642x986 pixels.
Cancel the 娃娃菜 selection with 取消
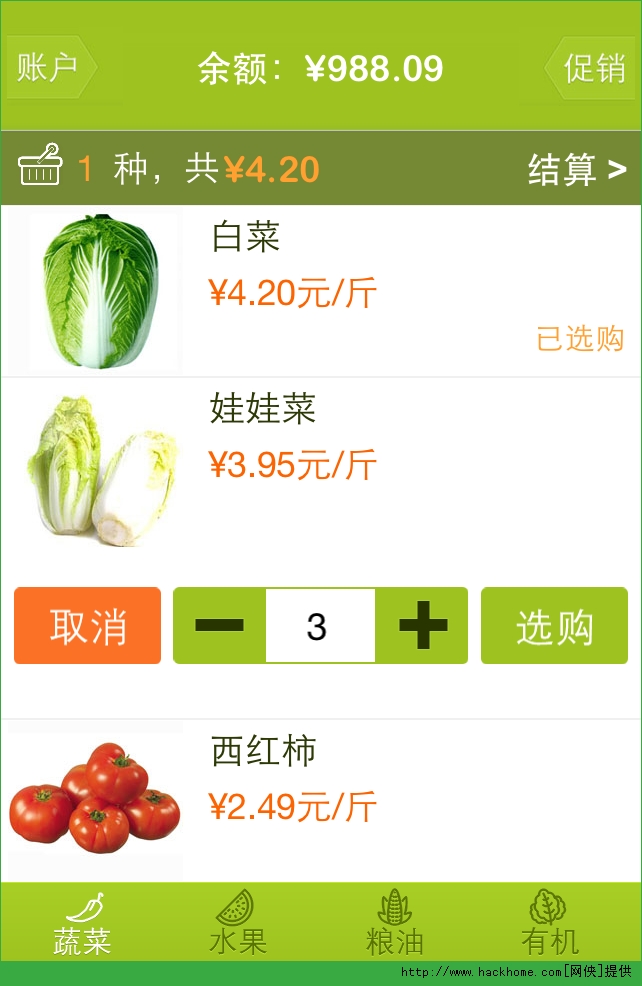pos(88,626)
